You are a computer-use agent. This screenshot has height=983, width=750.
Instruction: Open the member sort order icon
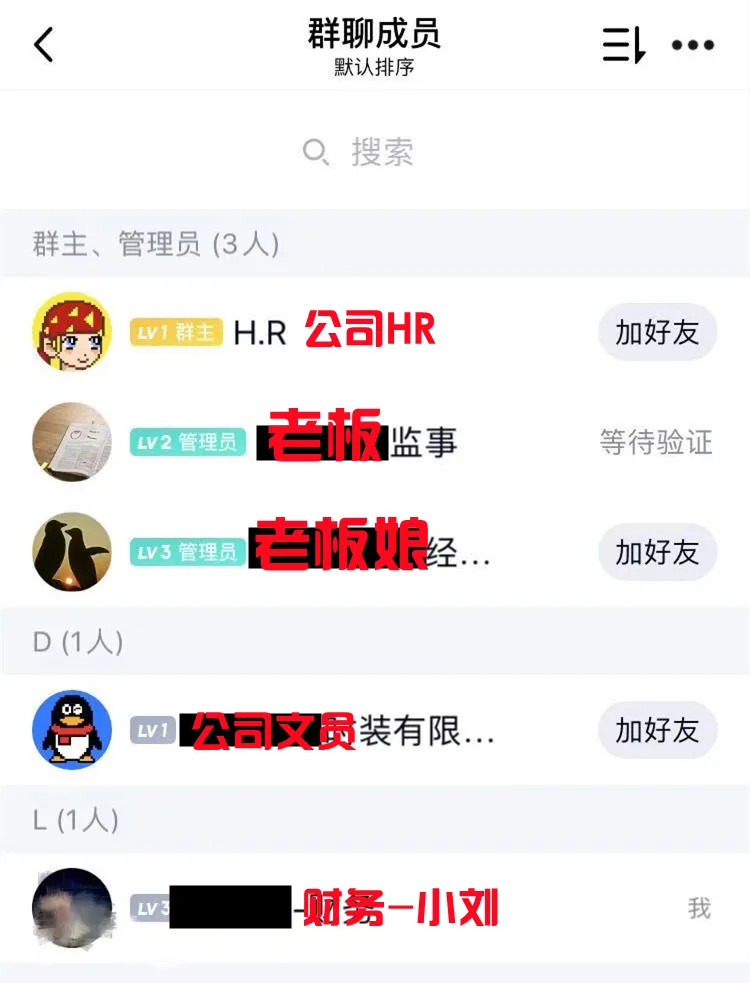[623, 45]
